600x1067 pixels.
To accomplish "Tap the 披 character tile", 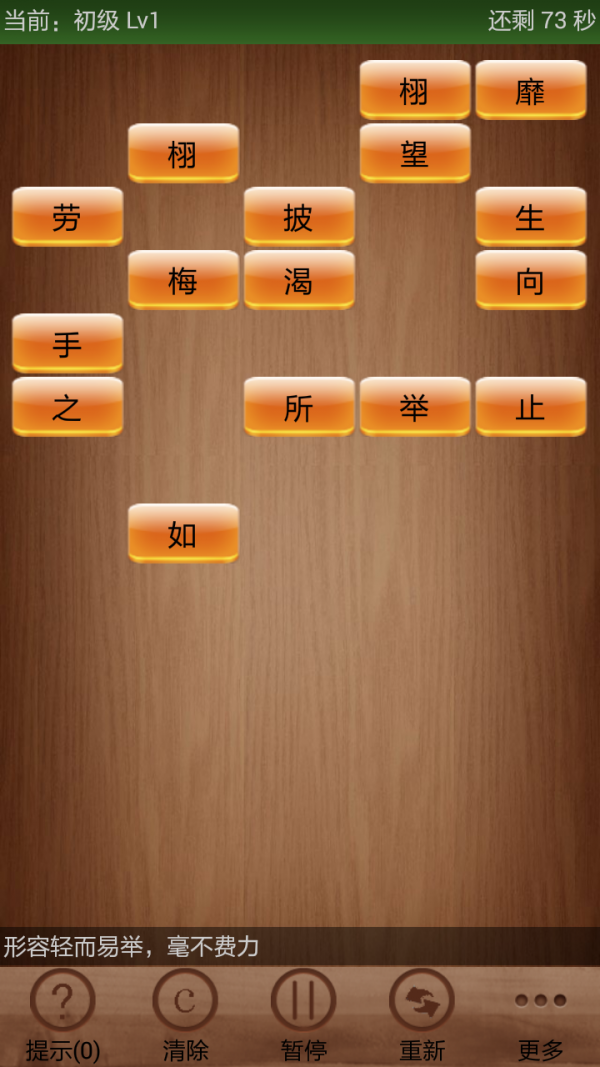I will coord(299,216).
